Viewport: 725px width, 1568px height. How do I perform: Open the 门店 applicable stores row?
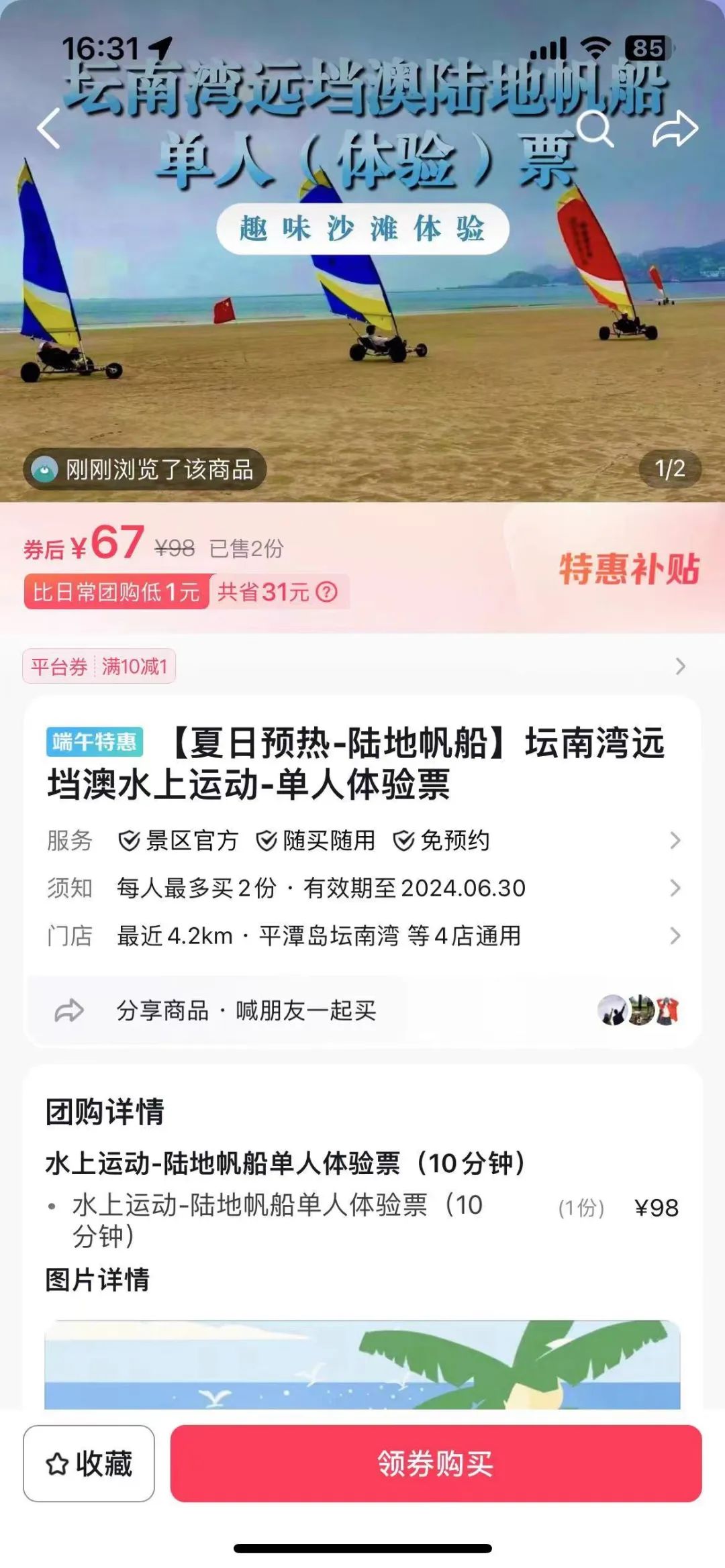(362, 936)
